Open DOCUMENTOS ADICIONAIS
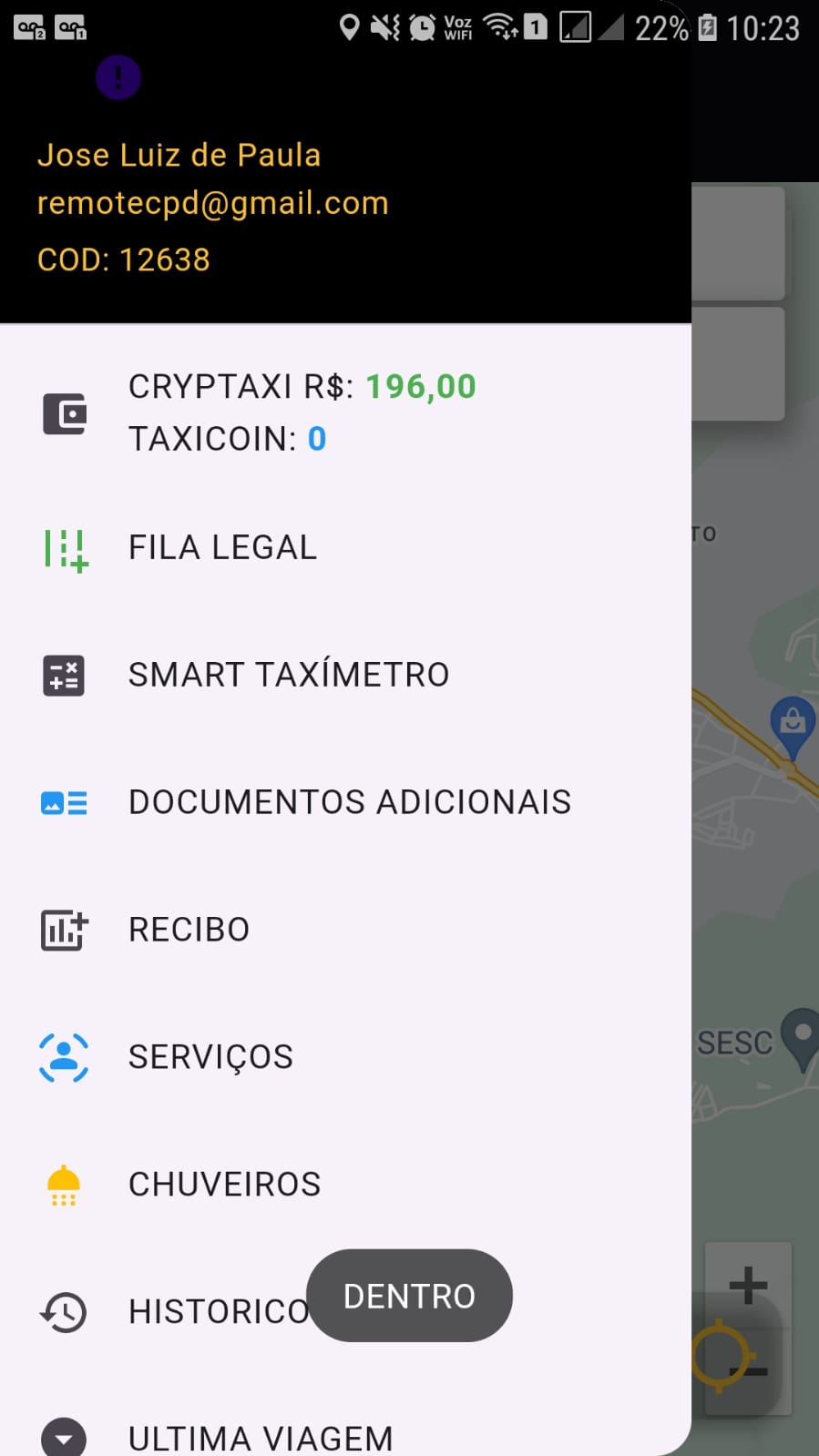Screen dimensions: 819x1456 coord(349,802)
